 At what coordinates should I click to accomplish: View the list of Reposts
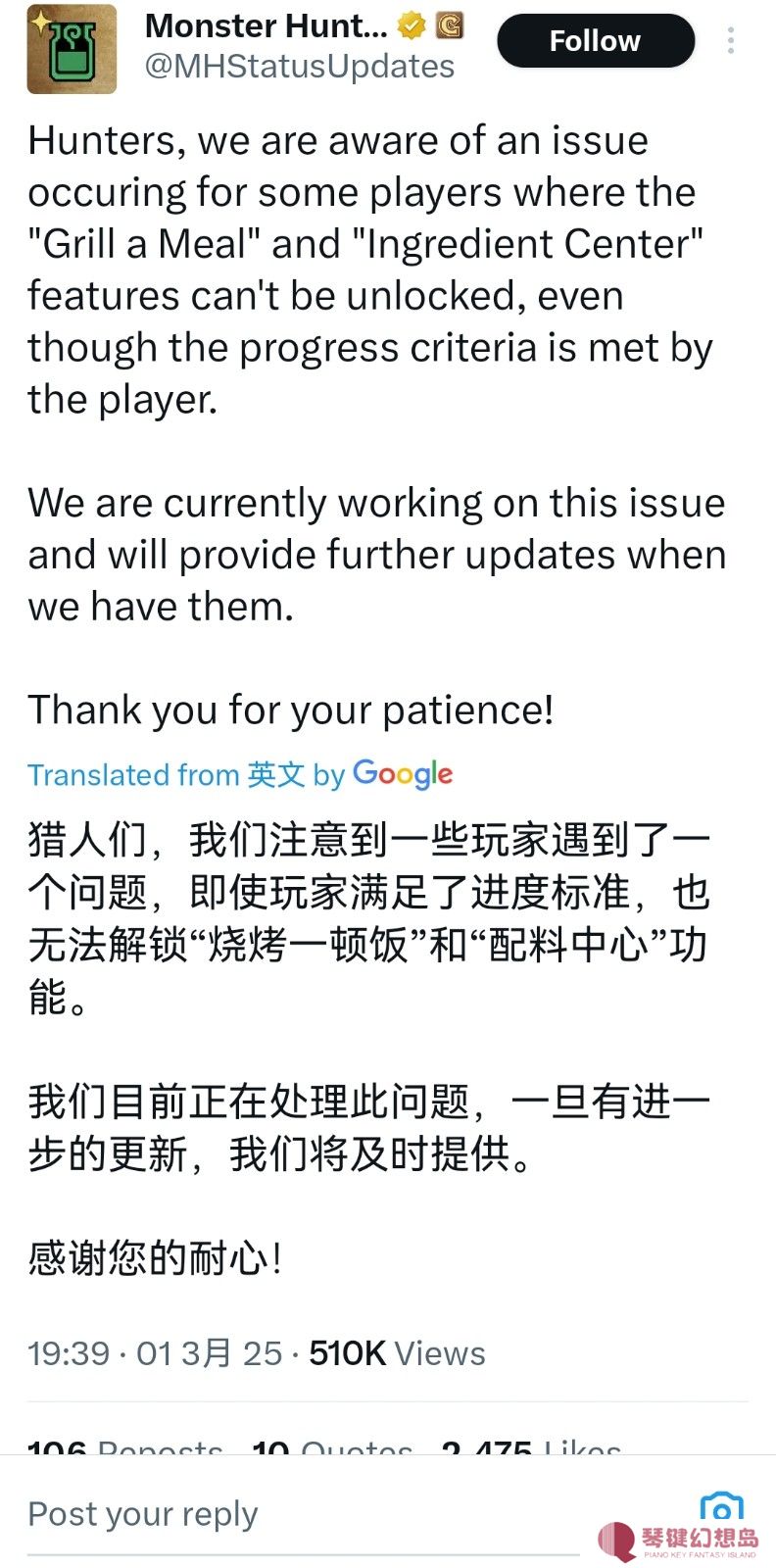[x=125, y=1448]
